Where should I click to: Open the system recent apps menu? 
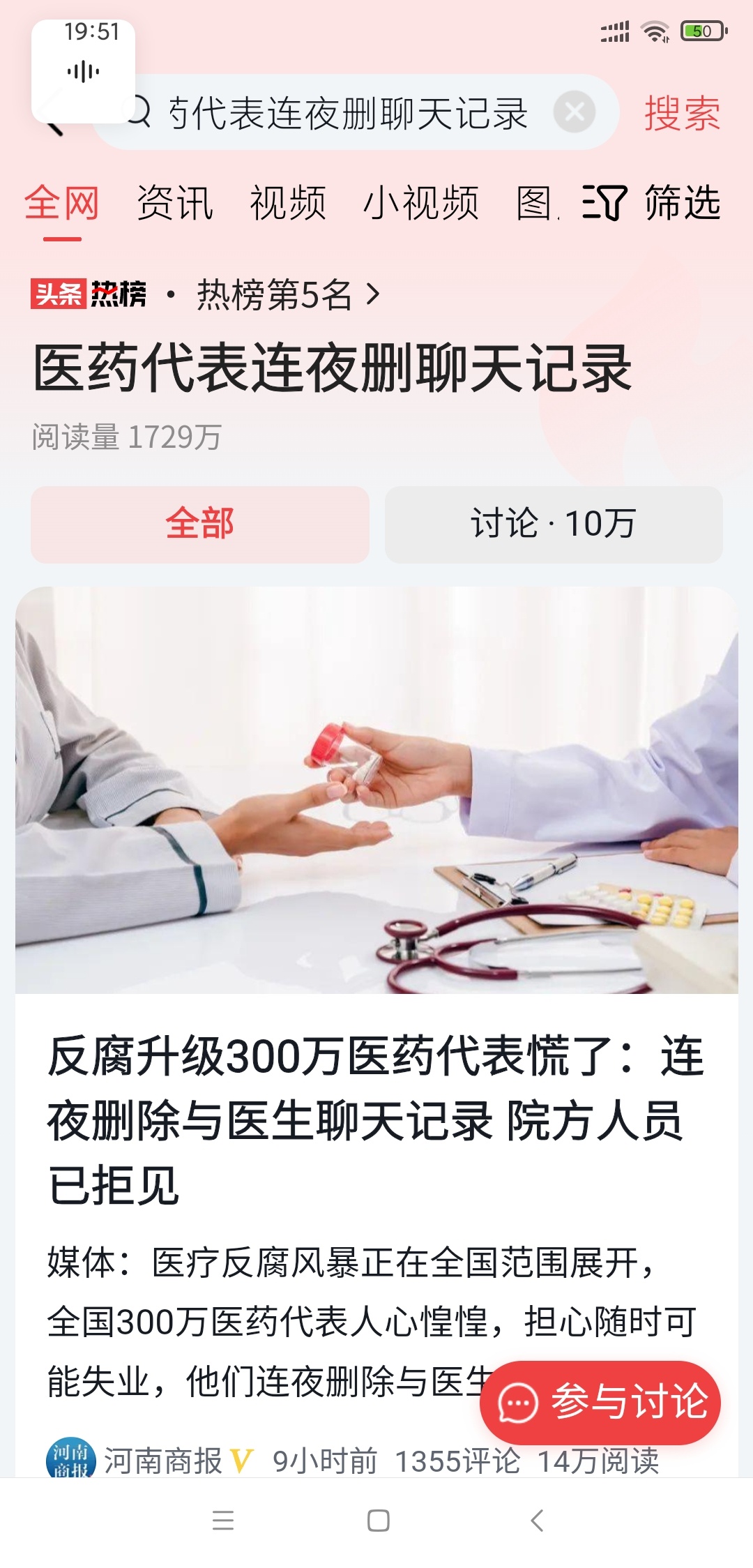[x=223, y=1521]
